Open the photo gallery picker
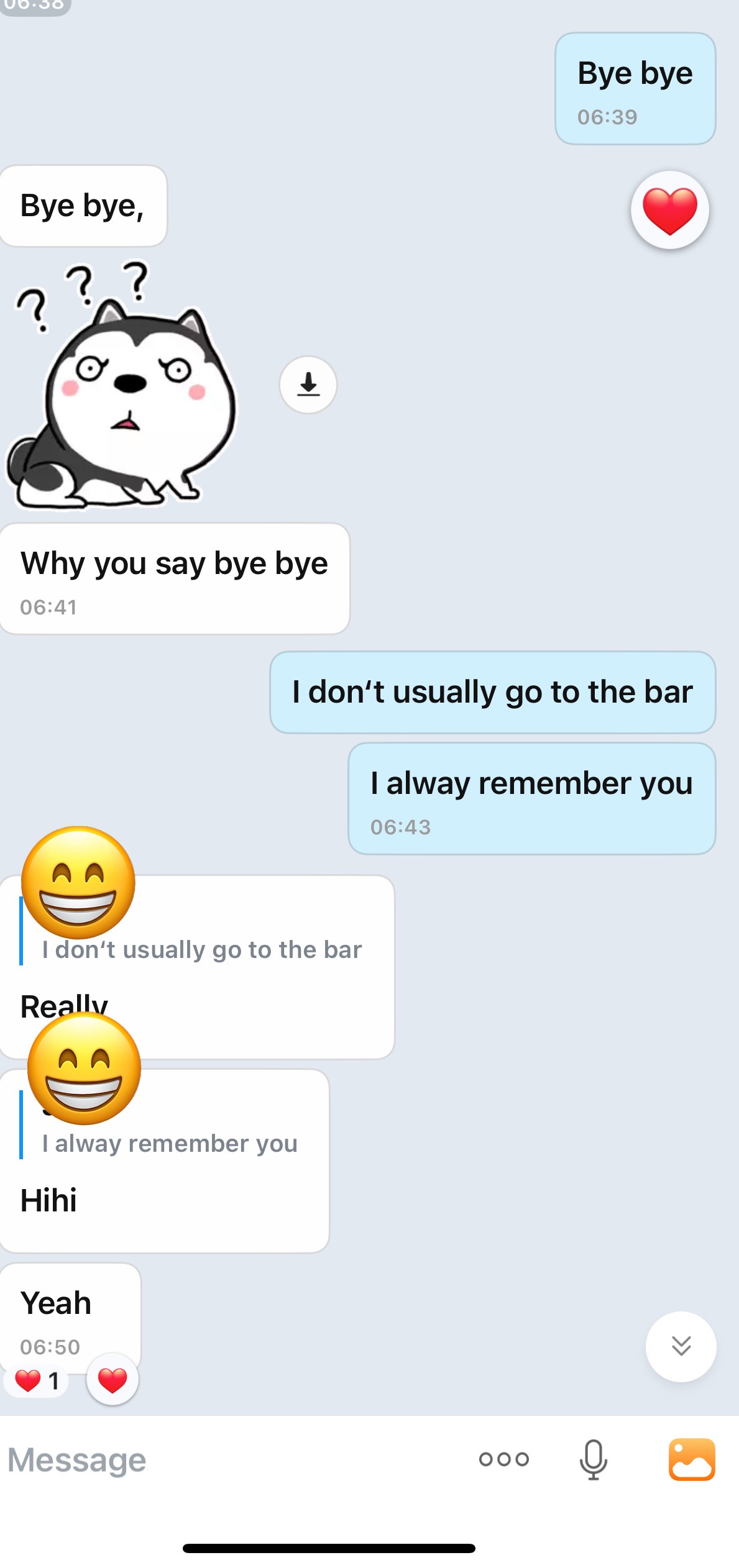The height and width of the screenshot is (1568, 739). pyautogui.click(x=692, y=1459)
